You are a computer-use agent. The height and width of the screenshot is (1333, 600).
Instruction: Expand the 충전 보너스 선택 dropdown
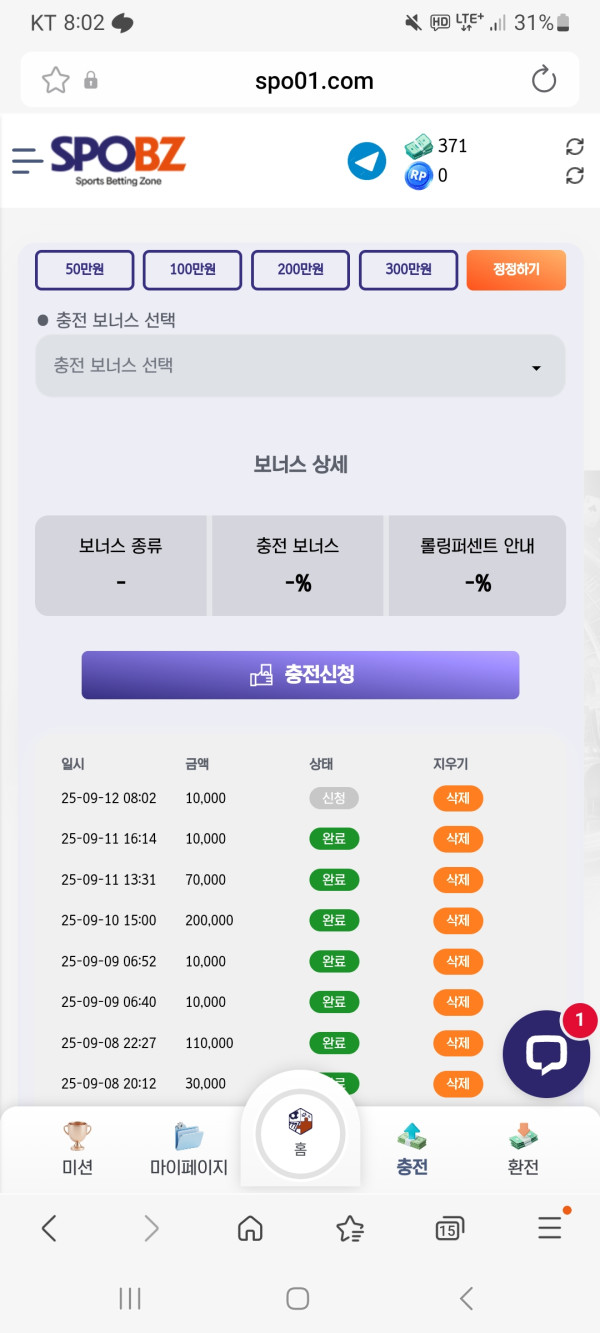(x=300, y=366)
